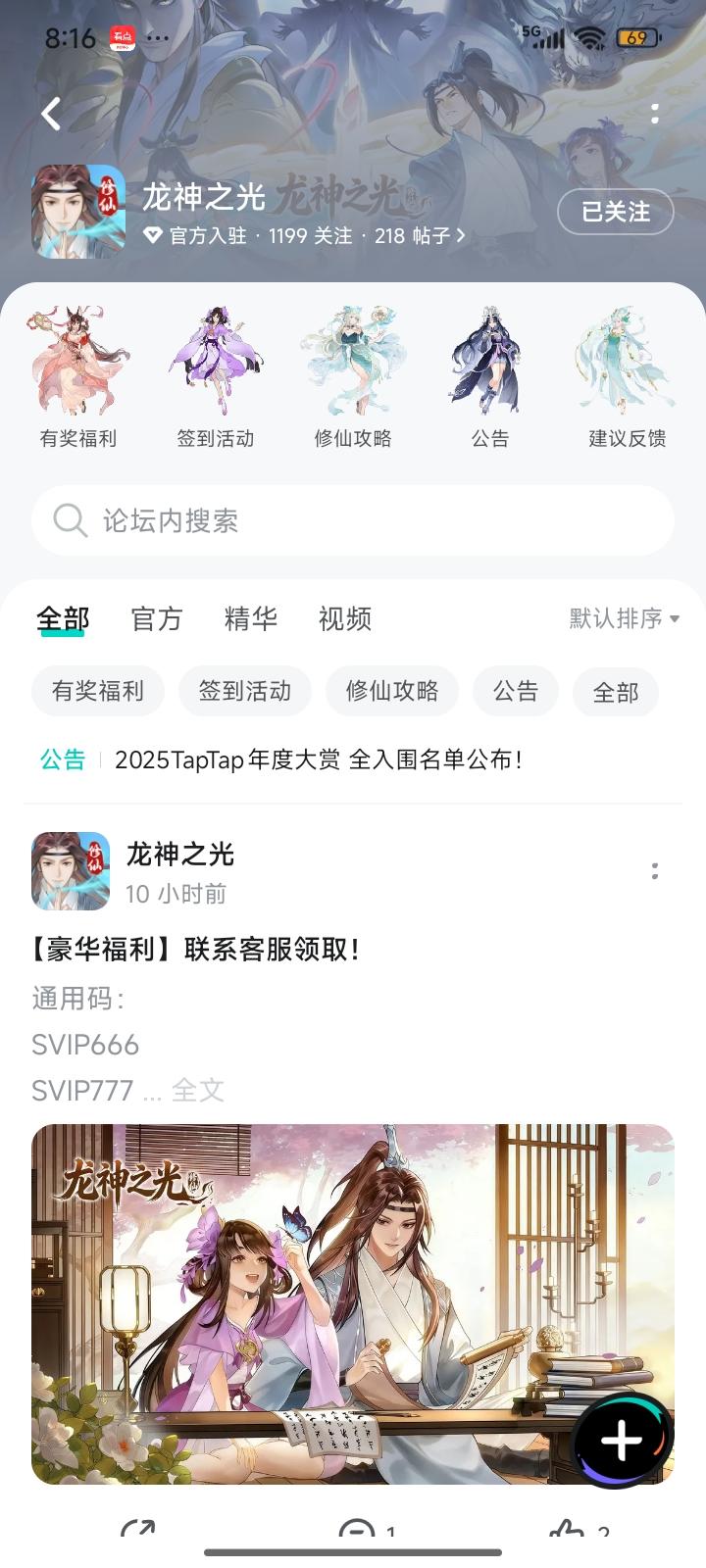Create a new post with the plus button

622,1440
